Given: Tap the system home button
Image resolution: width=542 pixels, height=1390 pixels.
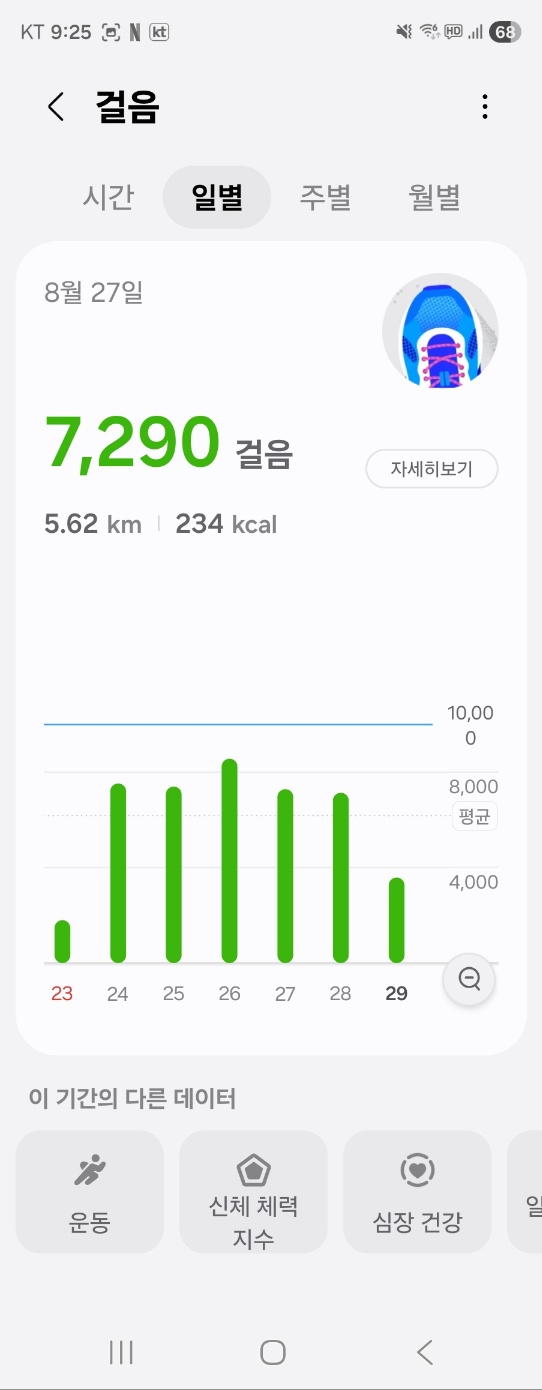Looking at the screenshot, I should [272, 1353].
